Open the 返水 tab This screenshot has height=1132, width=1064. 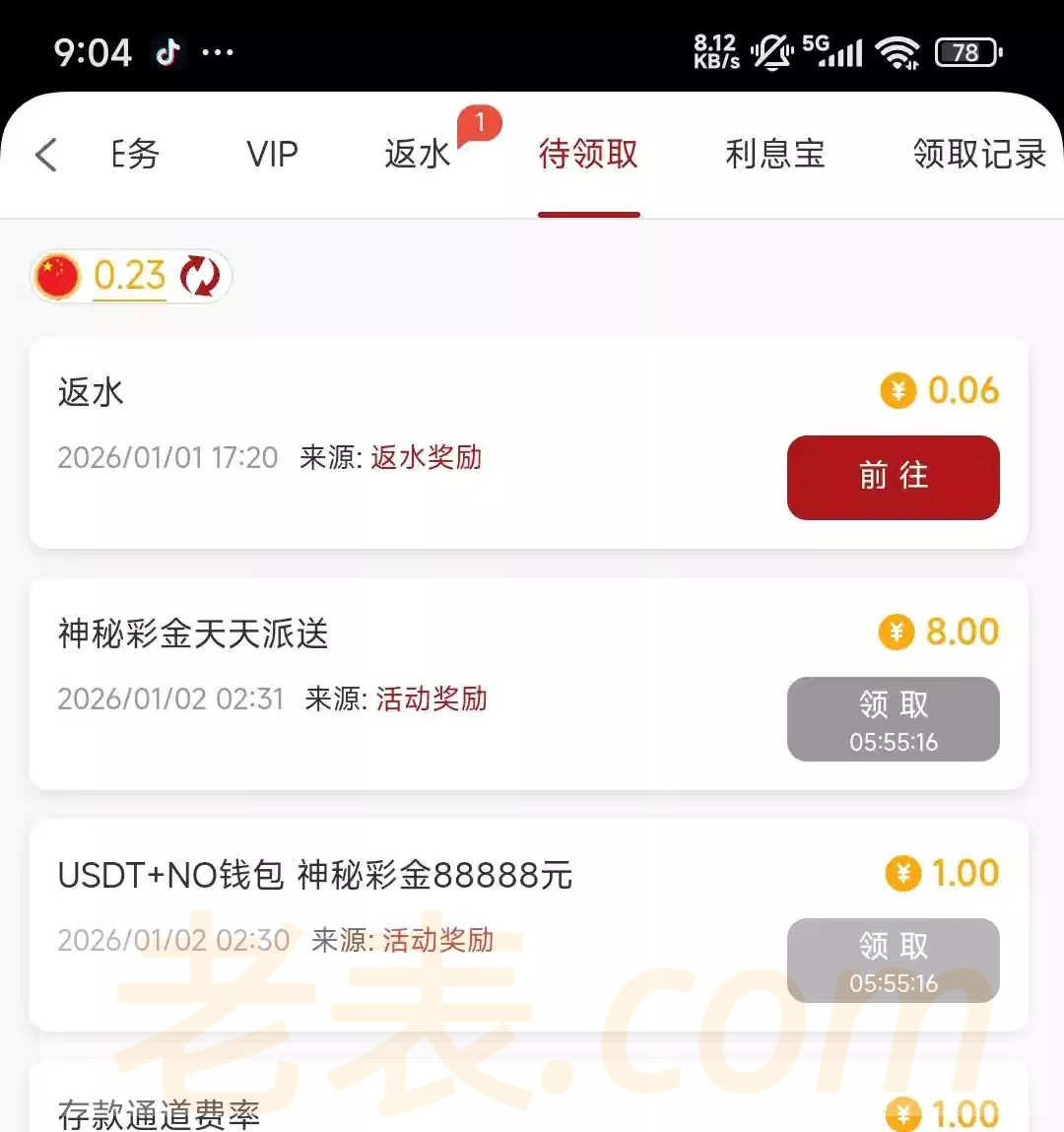[x=418, y=155]
